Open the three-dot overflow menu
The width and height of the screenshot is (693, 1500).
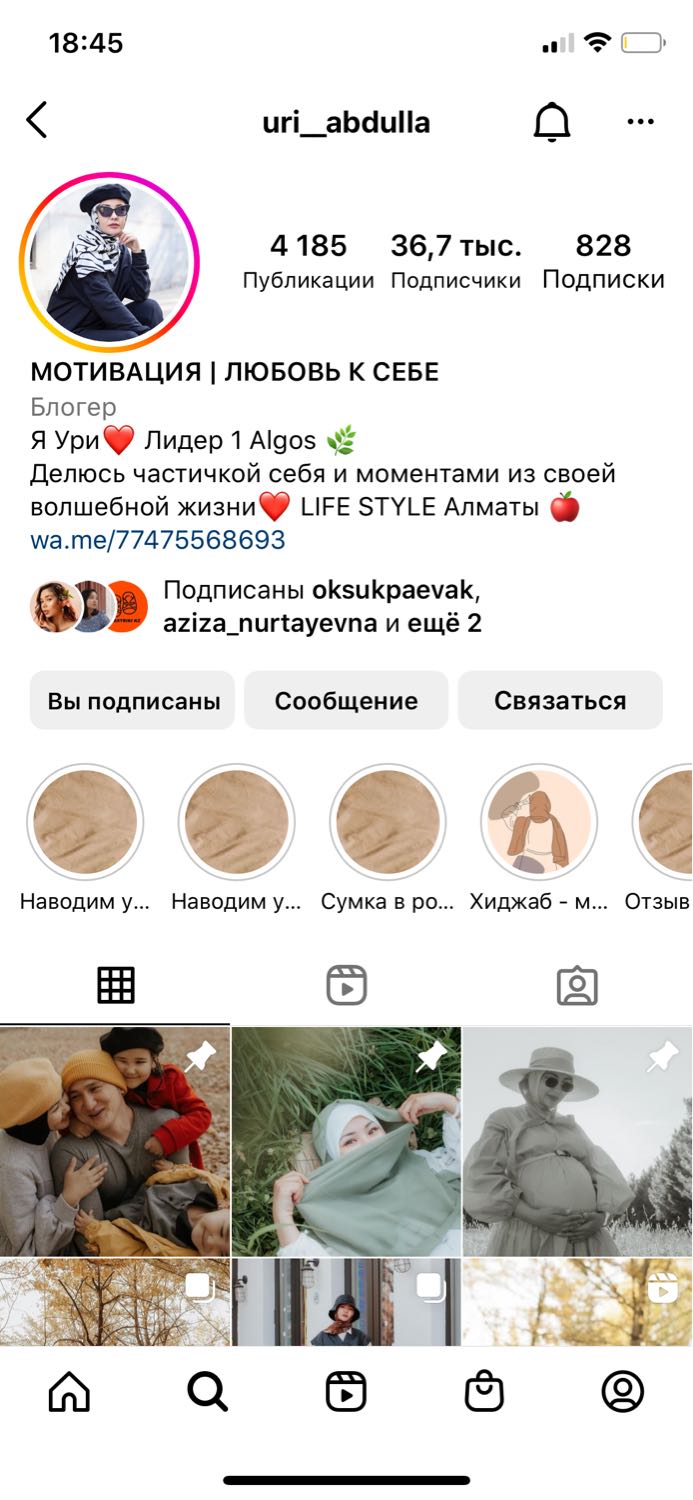pos(640,122)
